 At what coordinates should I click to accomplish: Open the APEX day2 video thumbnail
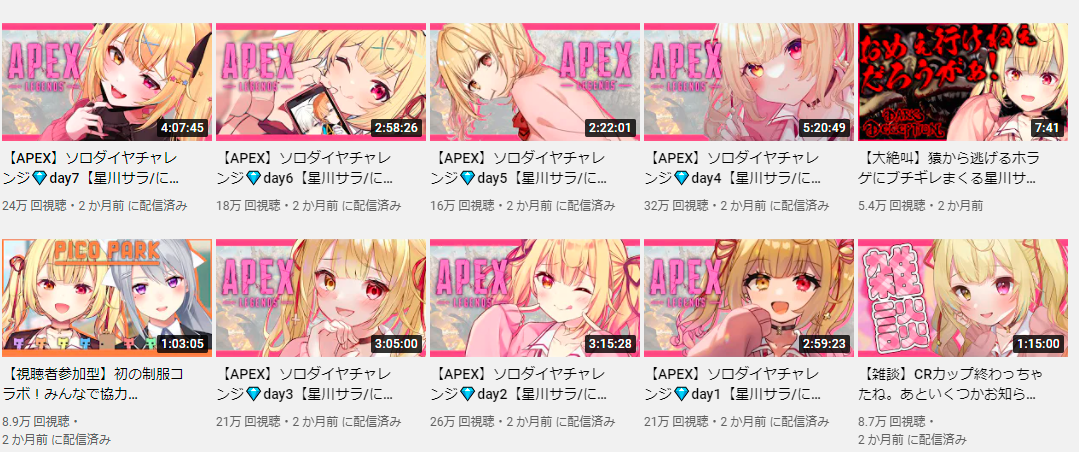point(534,296)
